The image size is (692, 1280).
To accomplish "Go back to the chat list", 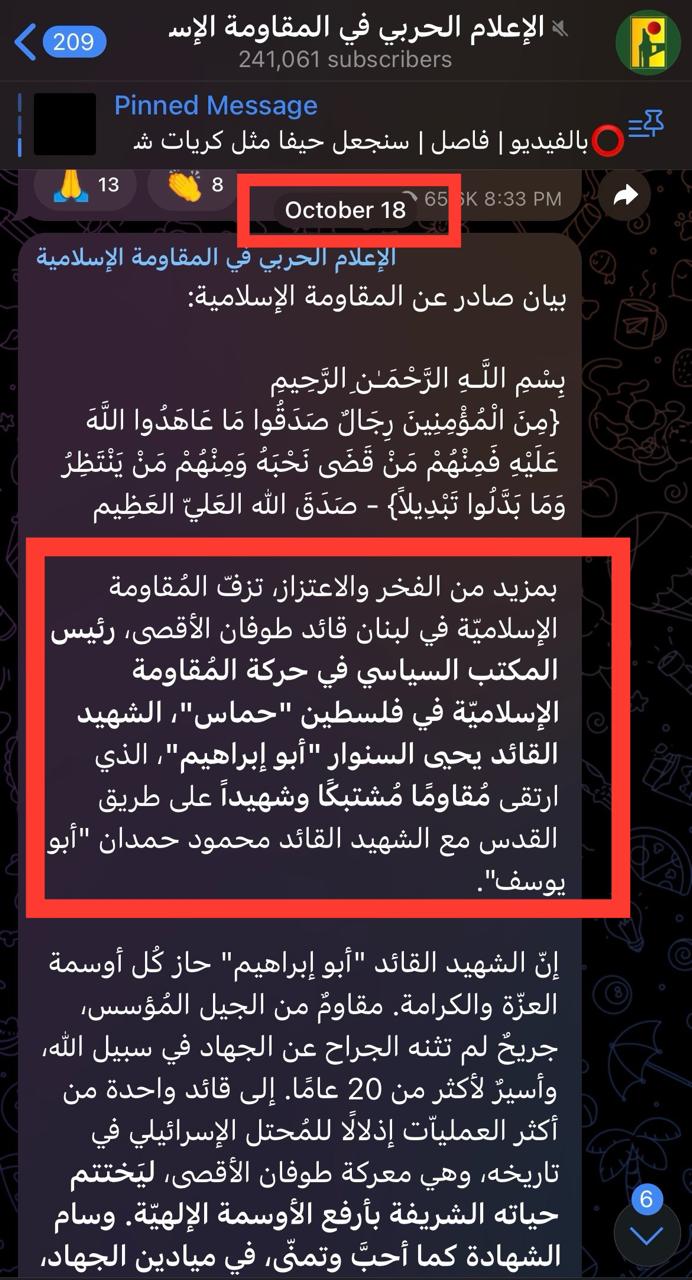I will pos(60,41).
